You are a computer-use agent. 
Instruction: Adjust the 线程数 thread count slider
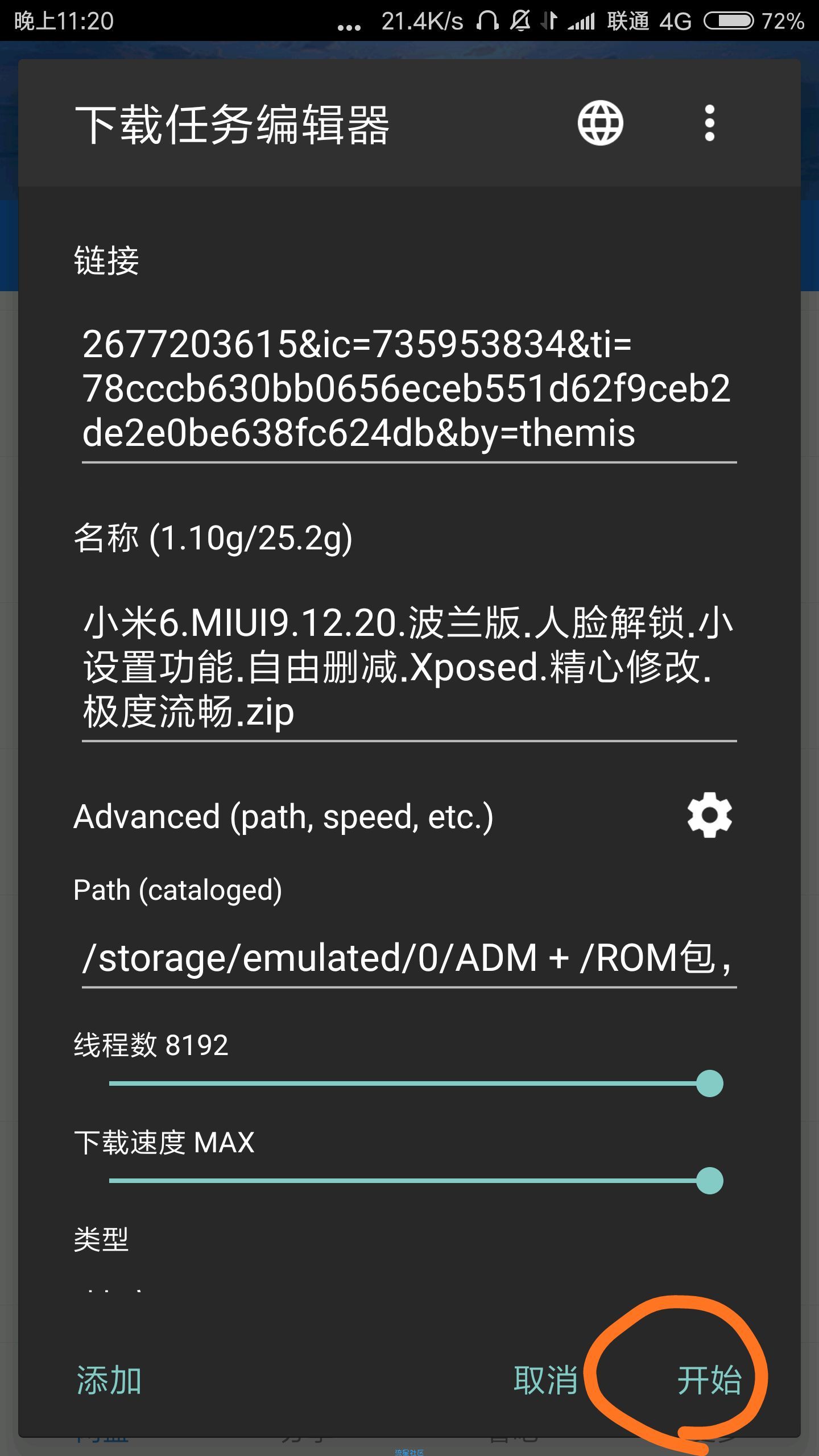coord(416,1083)
